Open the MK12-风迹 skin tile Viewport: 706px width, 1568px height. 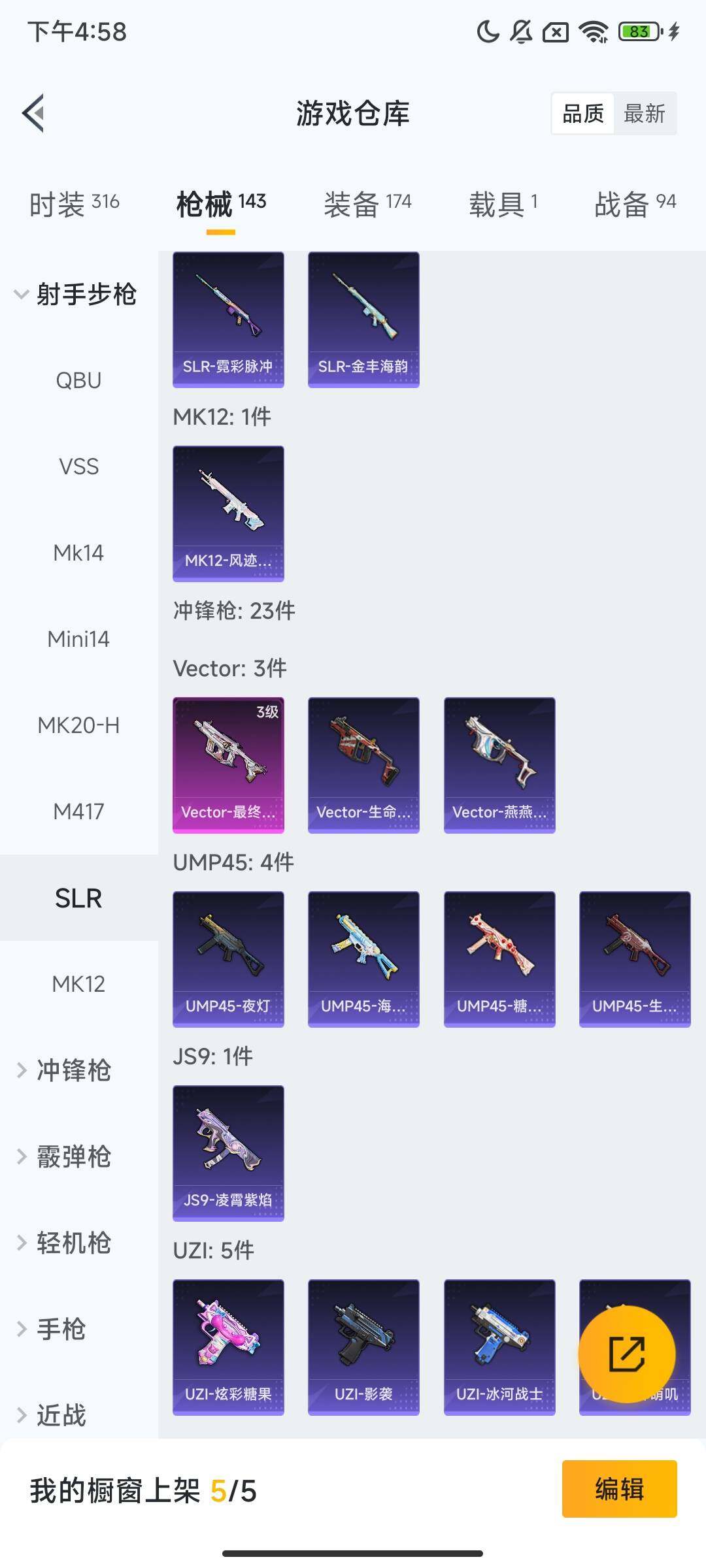(x=228, y=514)
